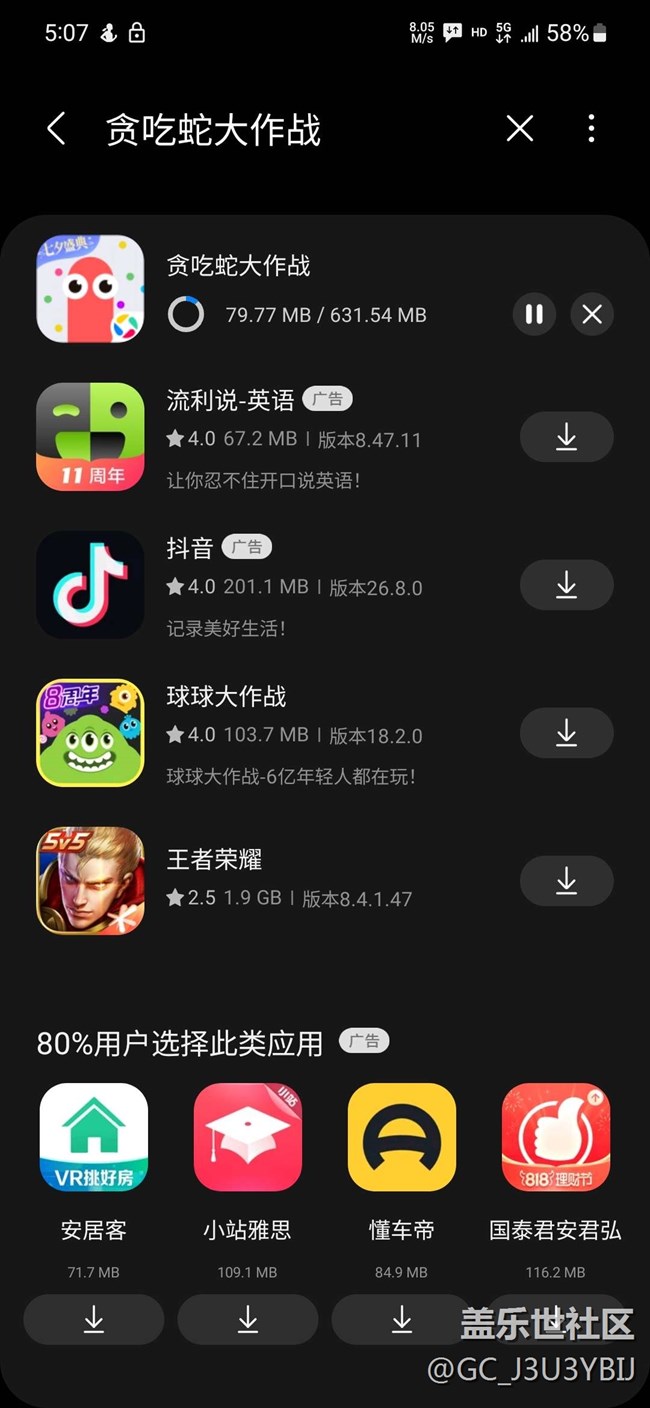This screenshot has height=1408, width=650.
Task: Cancel the 贪吃蛇大作战 download
Action: pos(592,315)
